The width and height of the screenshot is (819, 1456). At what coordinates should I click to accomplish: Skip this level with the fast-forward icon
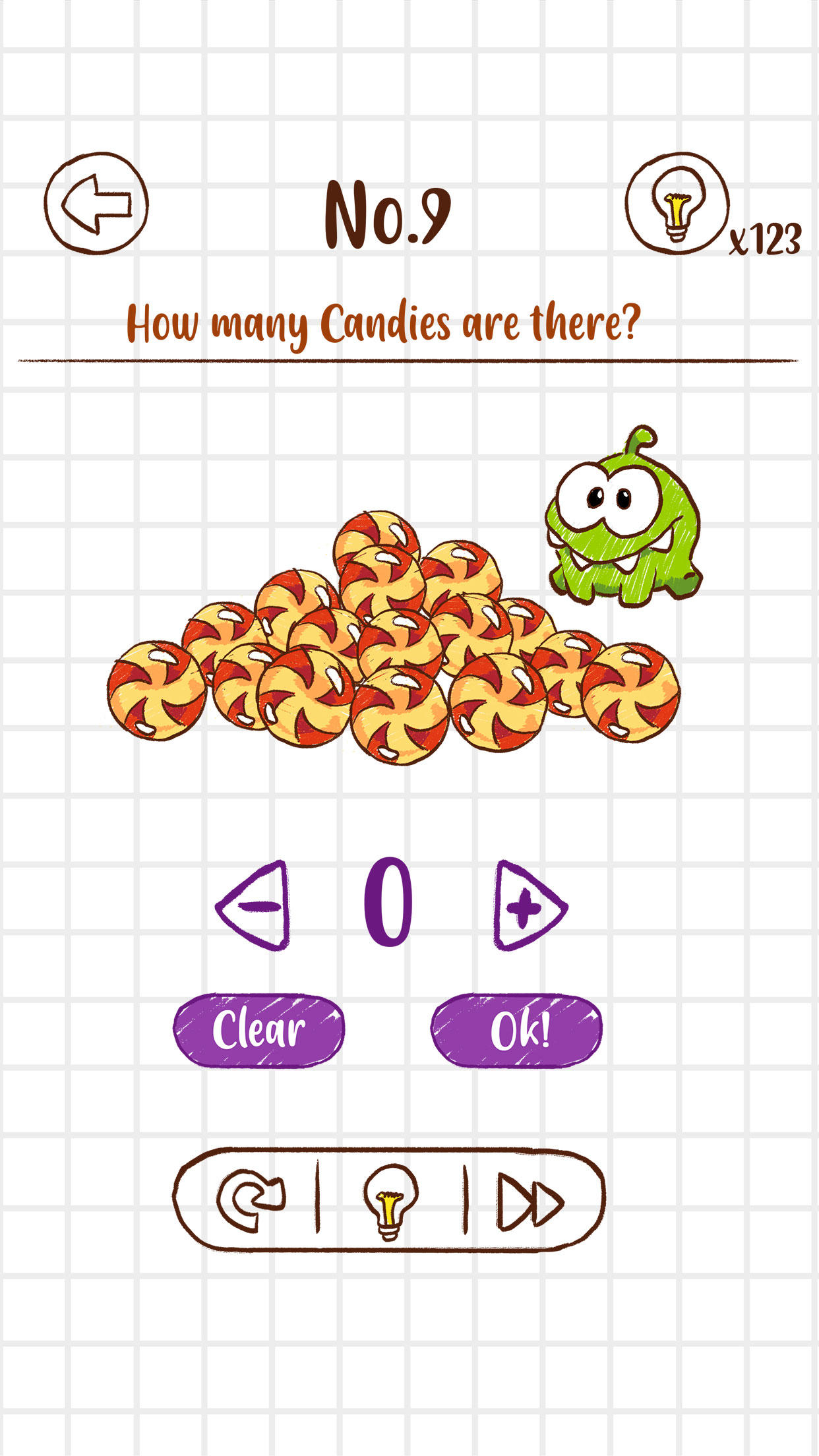(530, 1200)
